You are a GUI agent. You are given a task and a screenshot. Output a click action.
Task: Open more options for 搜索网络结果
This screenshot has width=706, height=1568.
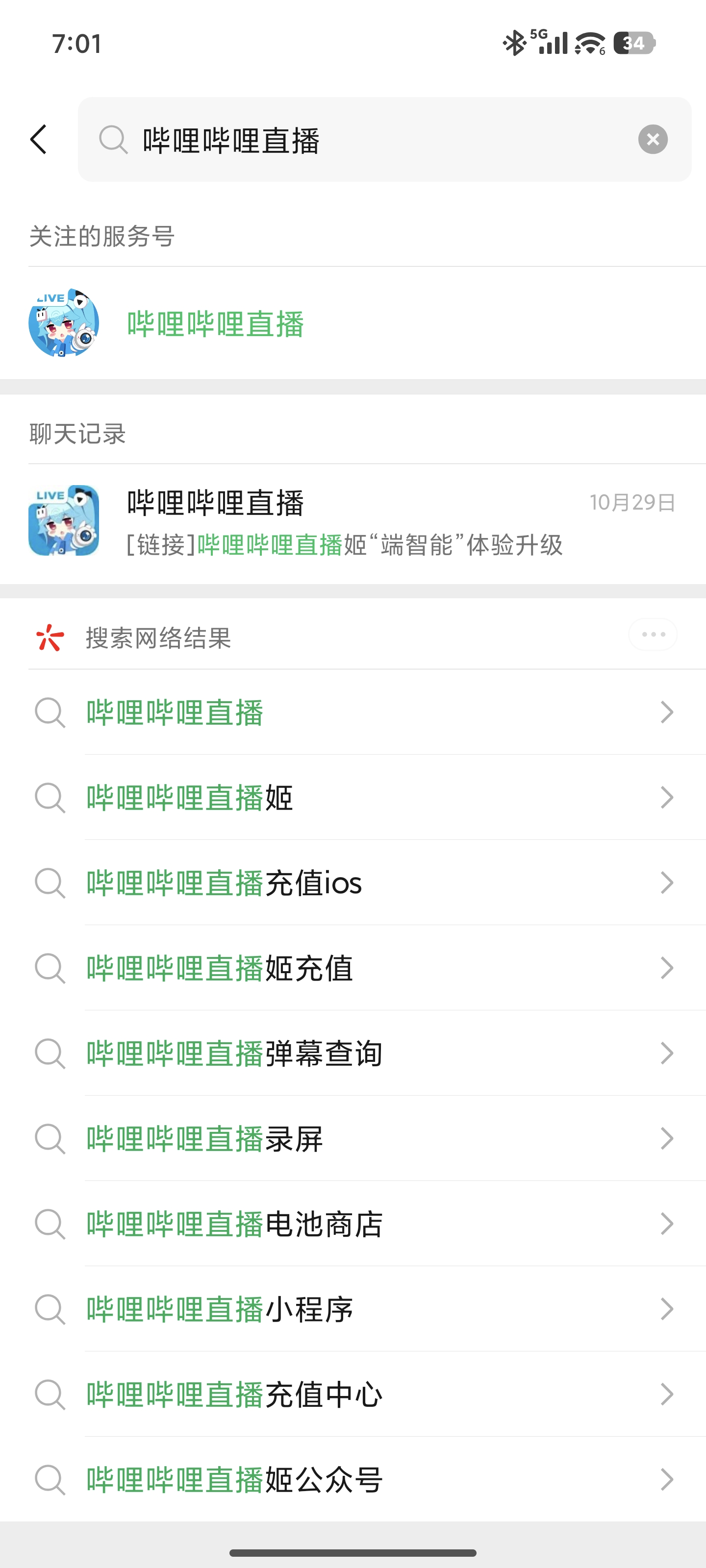click(x=653, y=635)
